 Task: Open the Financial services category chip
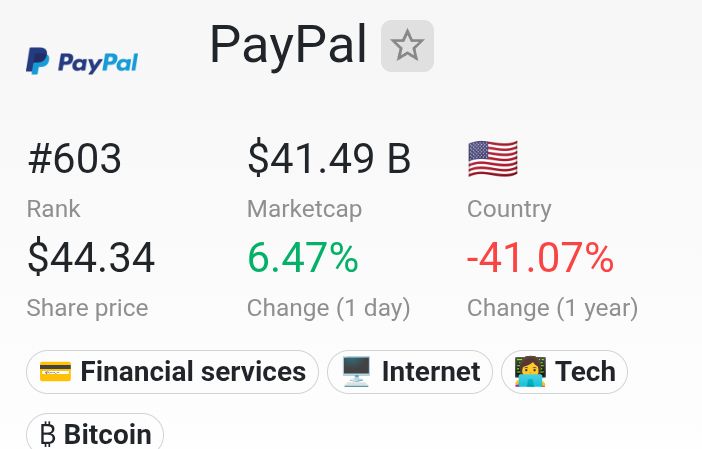[x=172, y=372]
